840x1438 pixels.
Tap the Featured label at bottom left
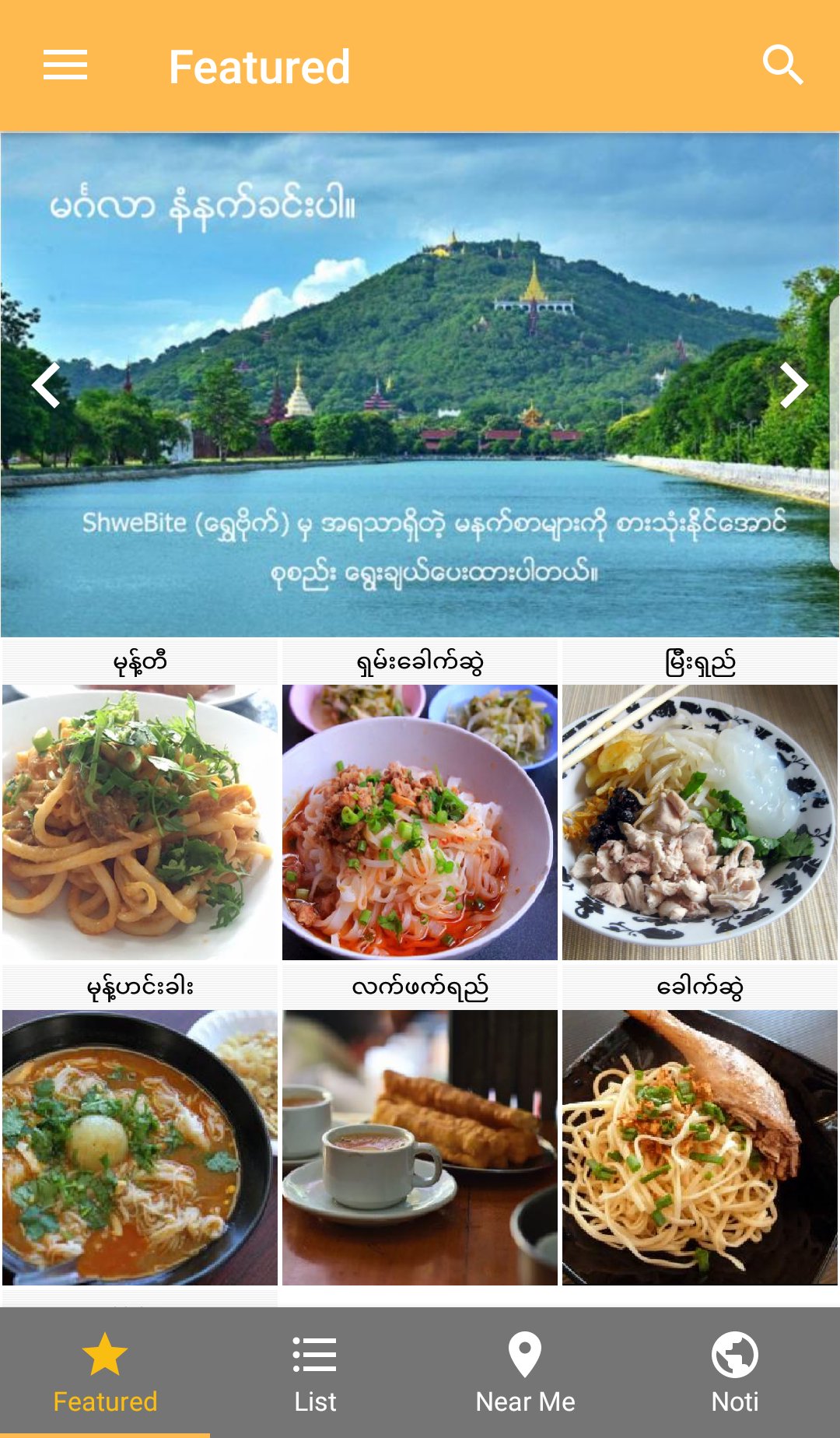click(103, 1401)
